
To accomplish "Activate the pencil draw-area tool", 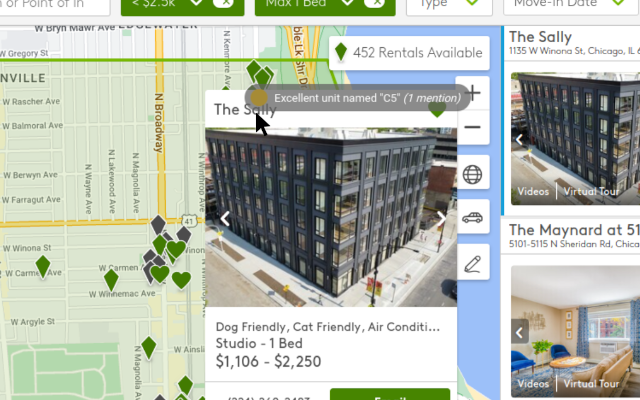I will (472, 265).
